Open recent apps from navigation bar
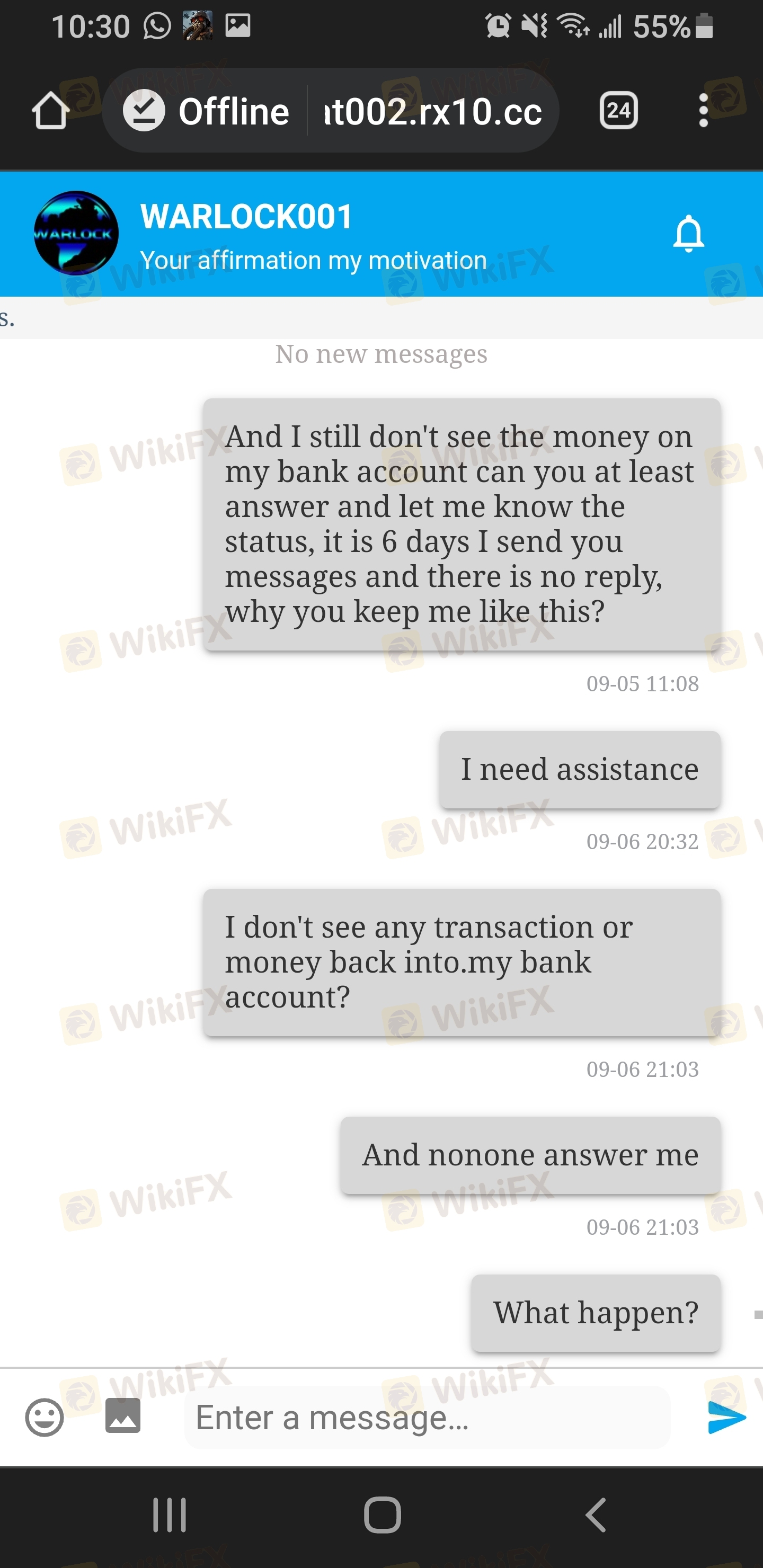Image resolution: width=763 pixels, height=1568 pixels. [169, 1515]
